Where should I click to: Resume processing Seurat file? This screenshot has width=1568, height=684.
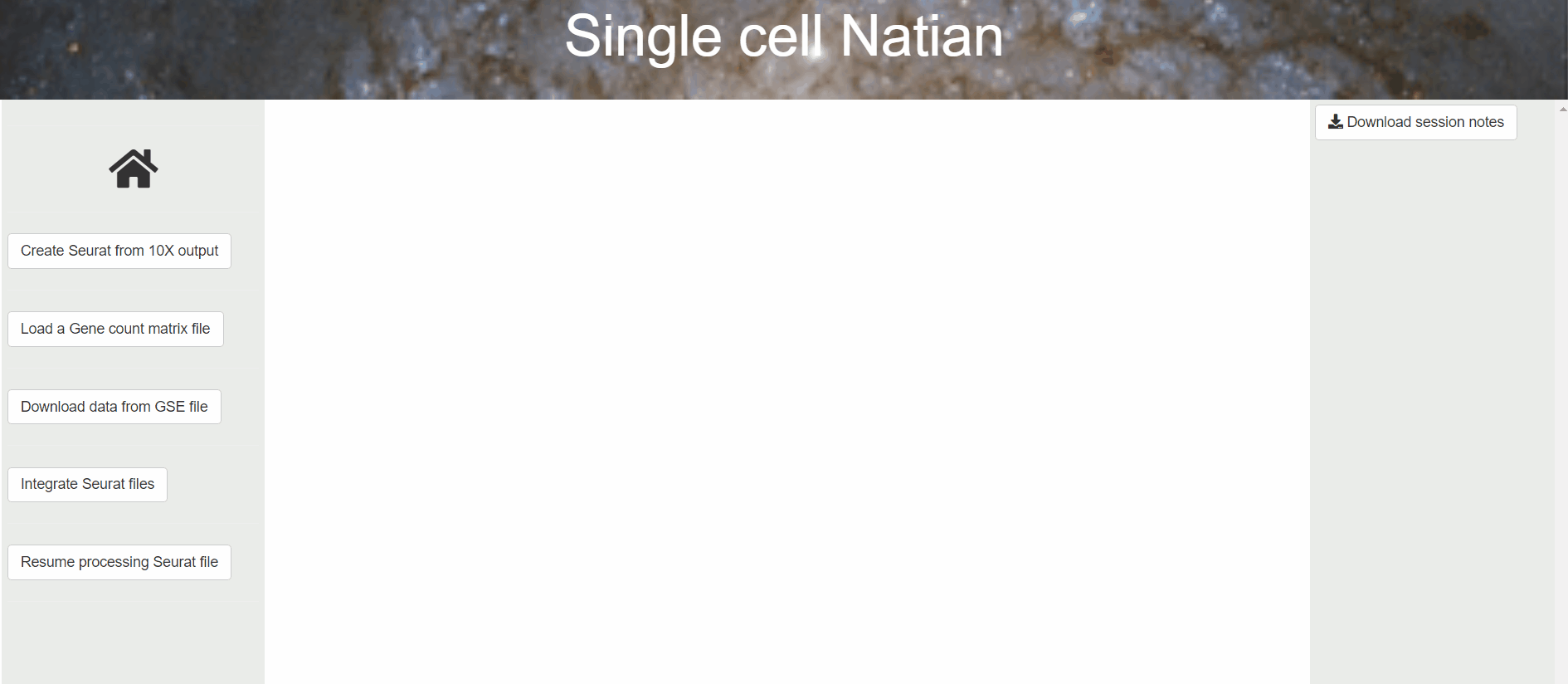pos(119,562)
